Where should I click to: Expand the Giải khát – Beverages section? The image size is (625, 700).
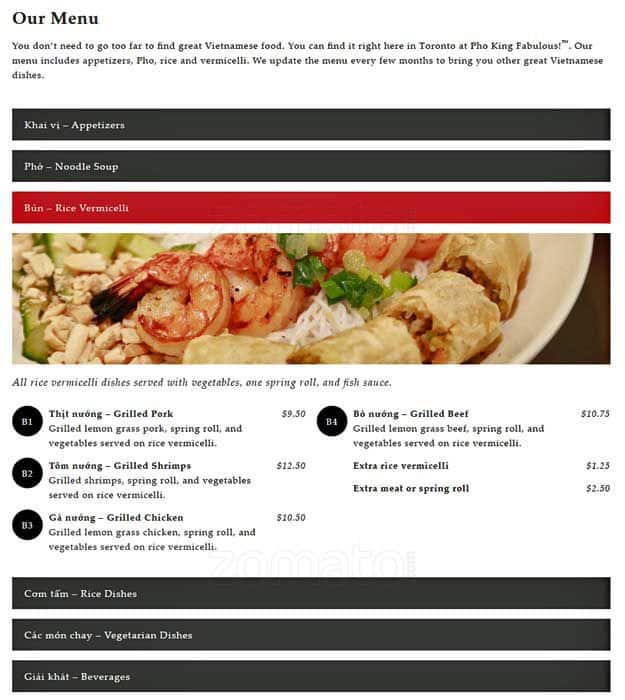pyautogui.click(x=311, y=676)
